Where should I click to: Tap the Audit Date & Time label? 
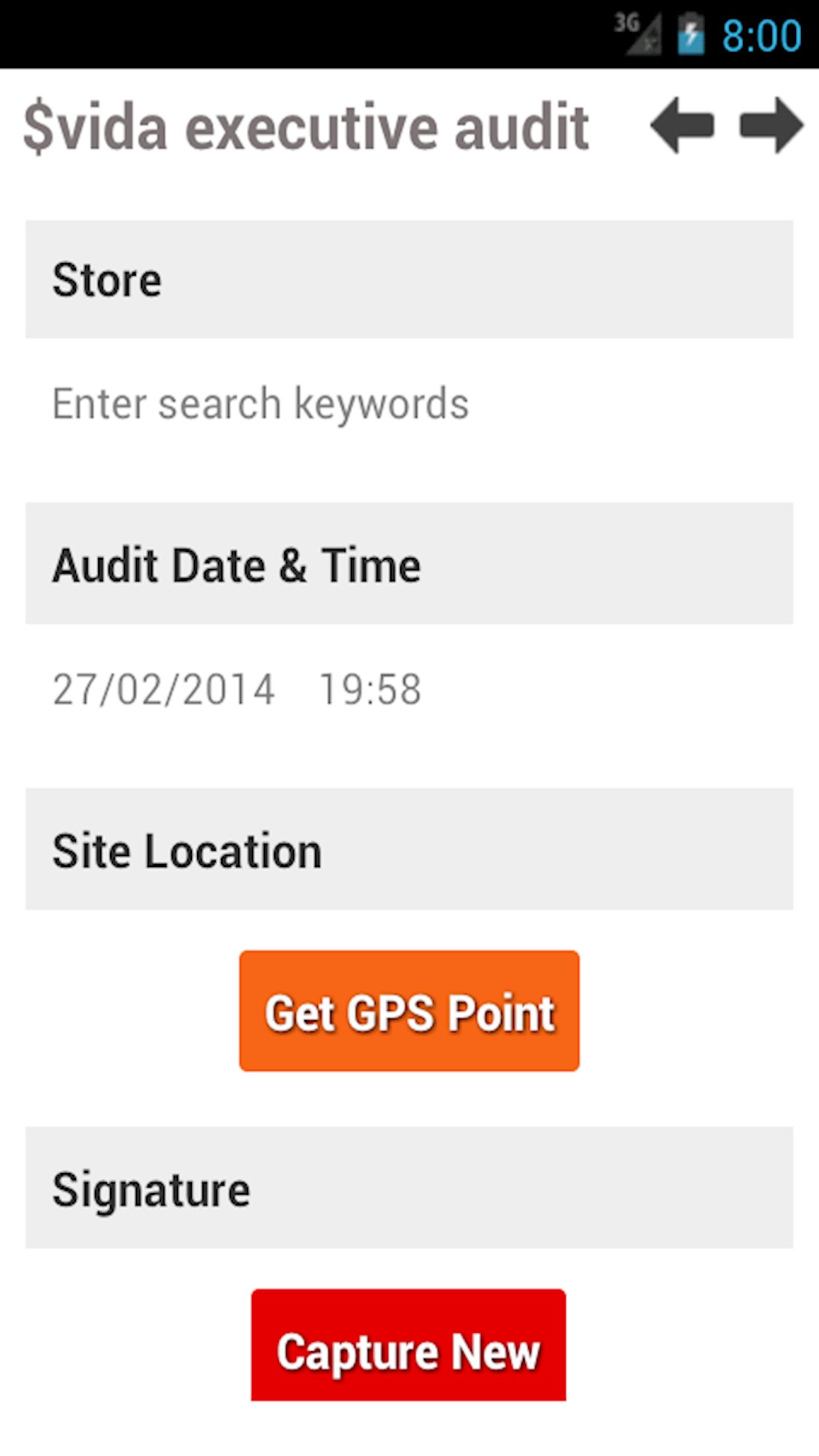[237, 564]
